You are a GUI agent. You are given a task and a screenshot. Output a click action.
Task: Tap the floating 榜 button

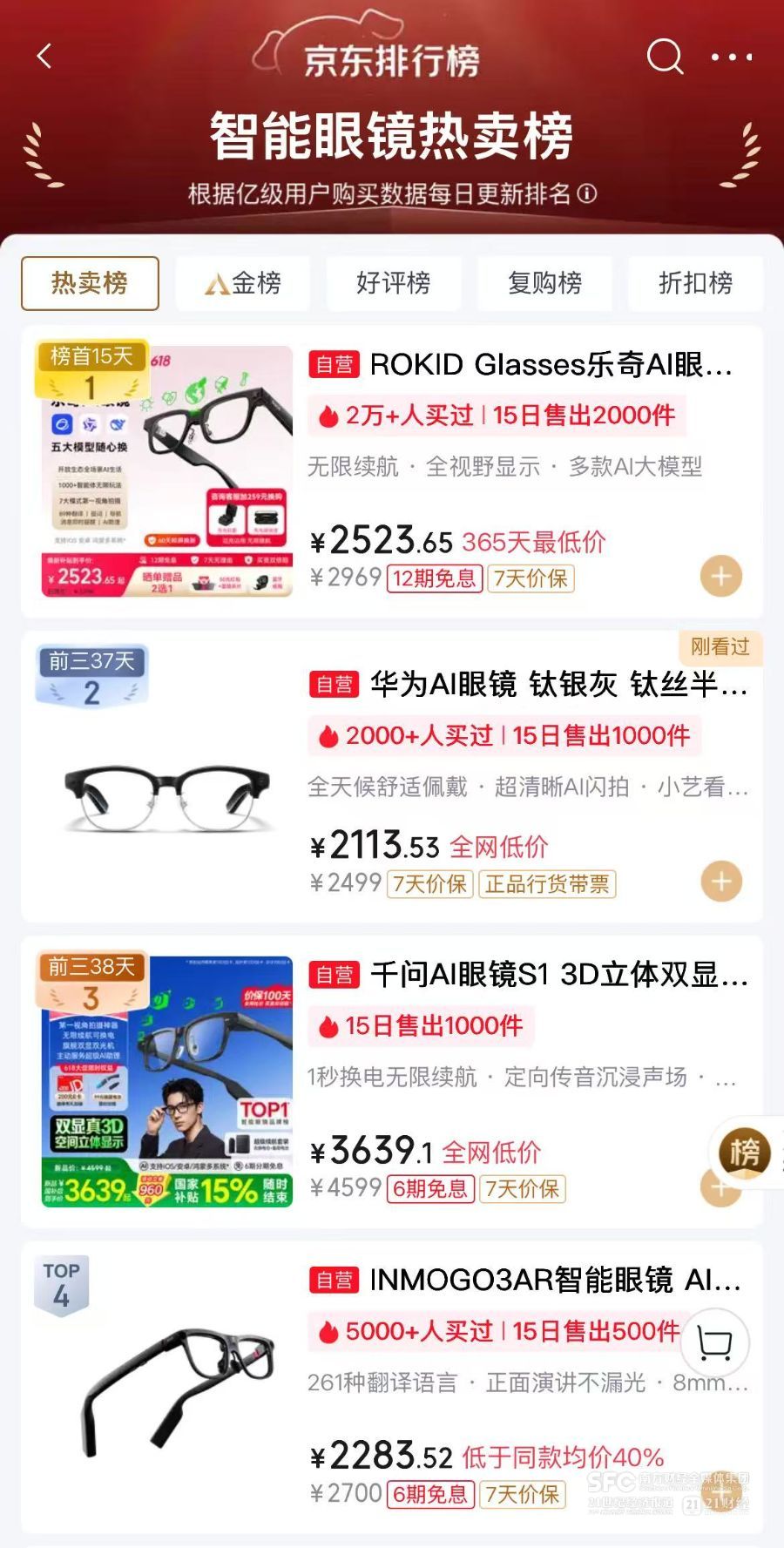point(745,1152)
